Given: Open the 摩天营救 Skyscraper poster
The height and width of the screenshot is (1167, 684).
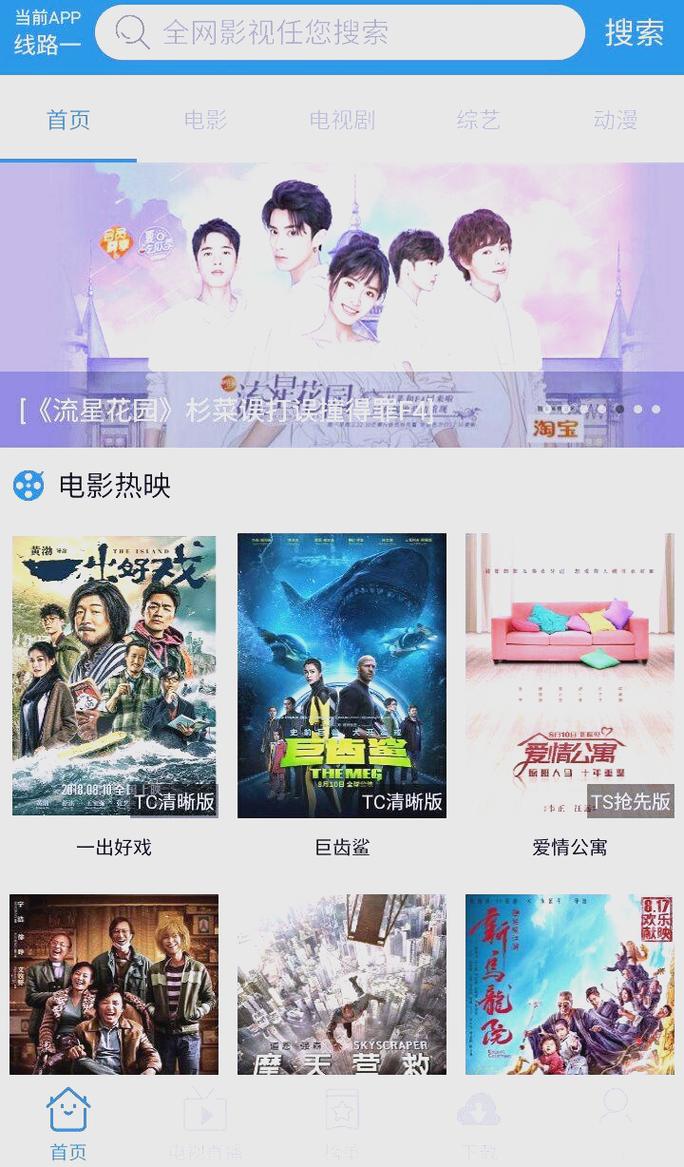Looking at the screenshot, I should [342, 985].
